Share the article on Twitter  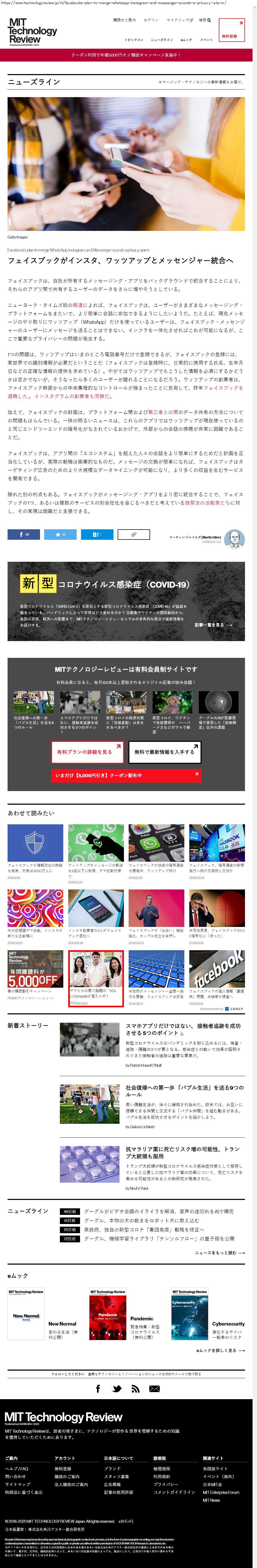60,535
